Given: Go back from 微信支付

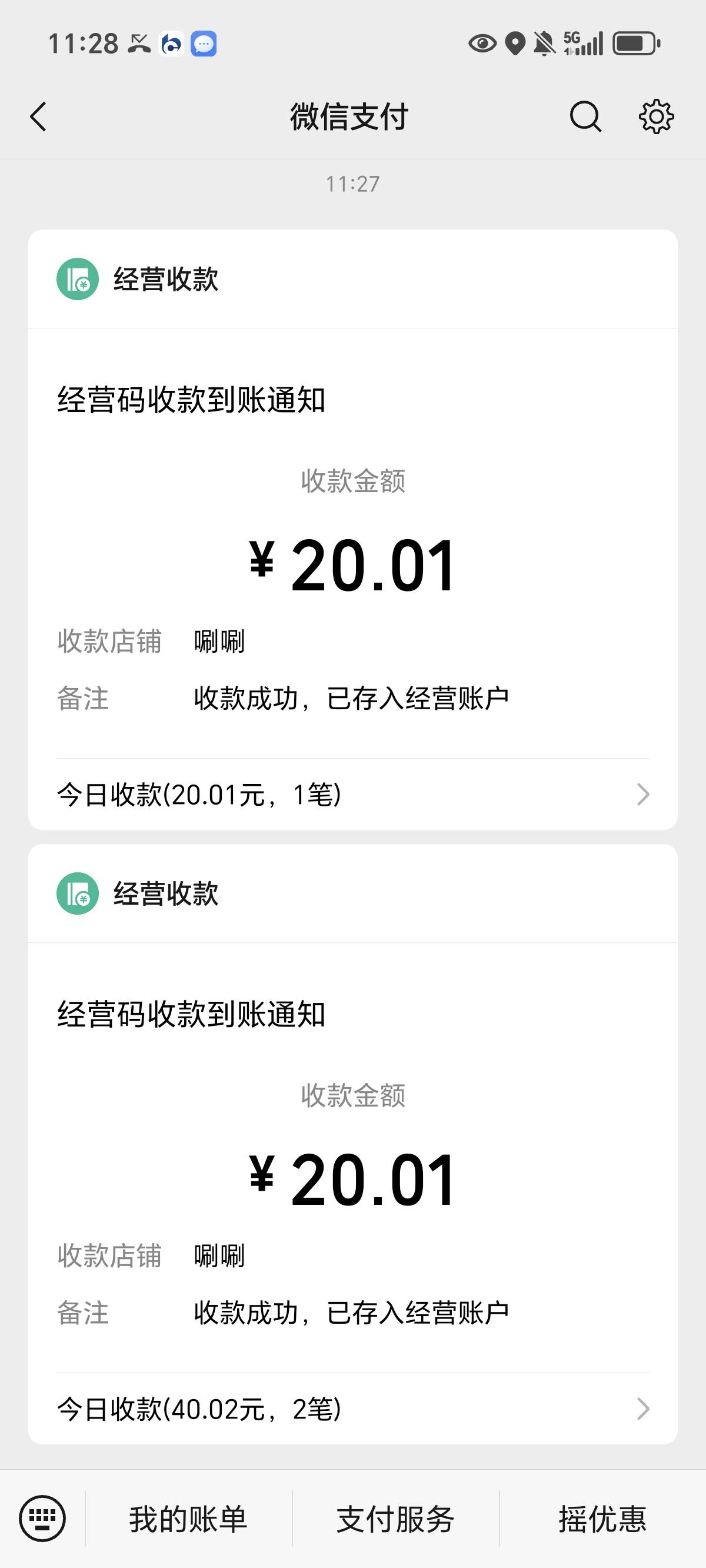Looking at the screenshot, I should (38, 117).
